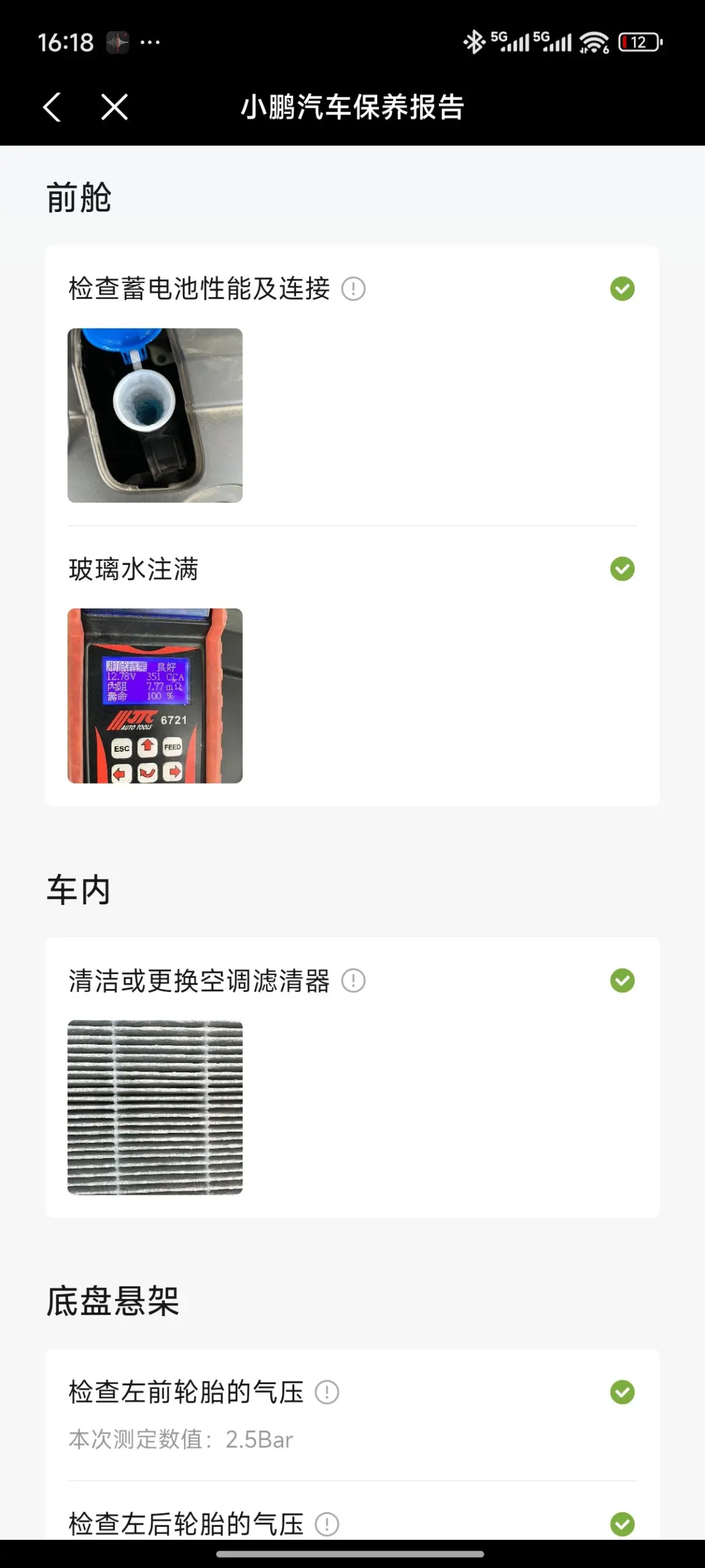
Task: View the air conditioner filter photo
Action: click(155, 1107)
